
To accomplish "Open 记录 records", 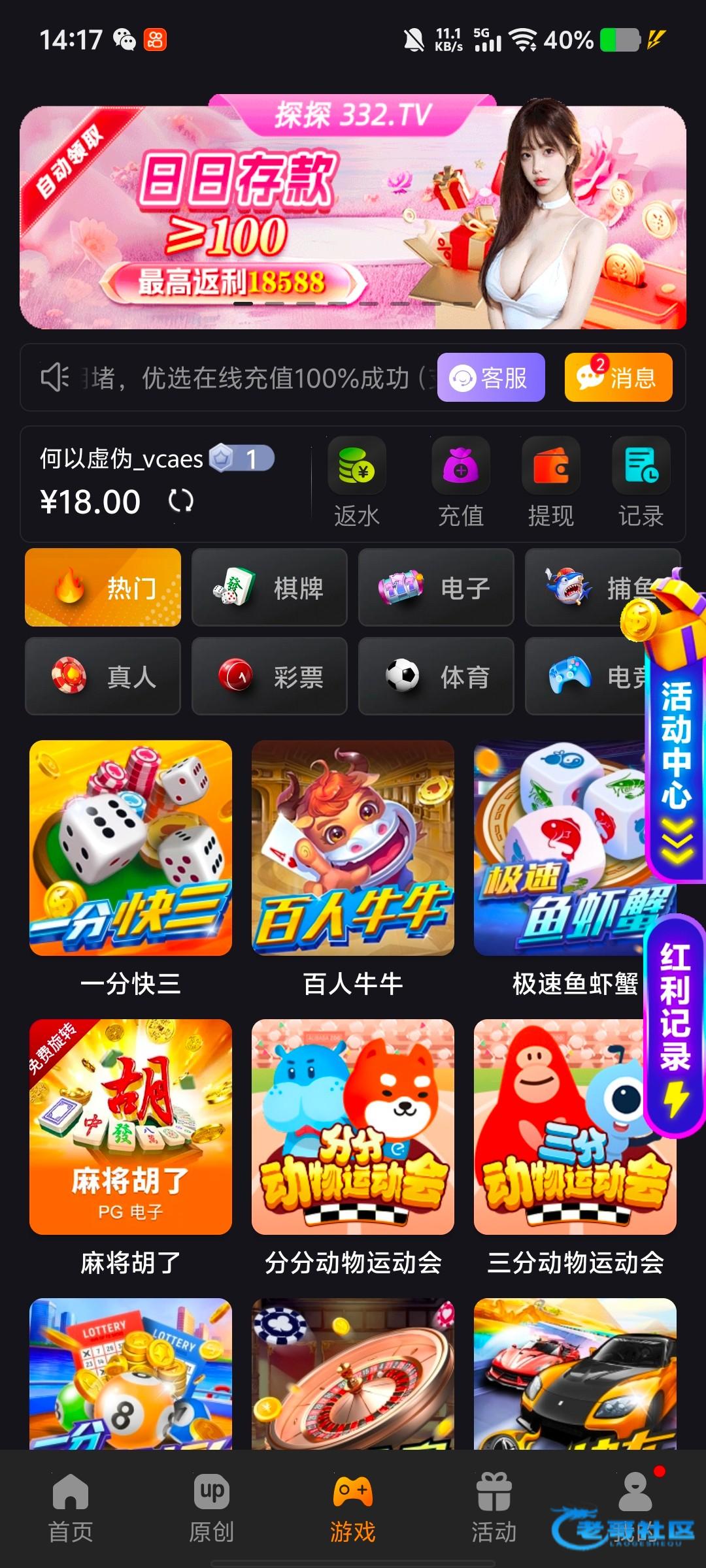I will (641, 482).
